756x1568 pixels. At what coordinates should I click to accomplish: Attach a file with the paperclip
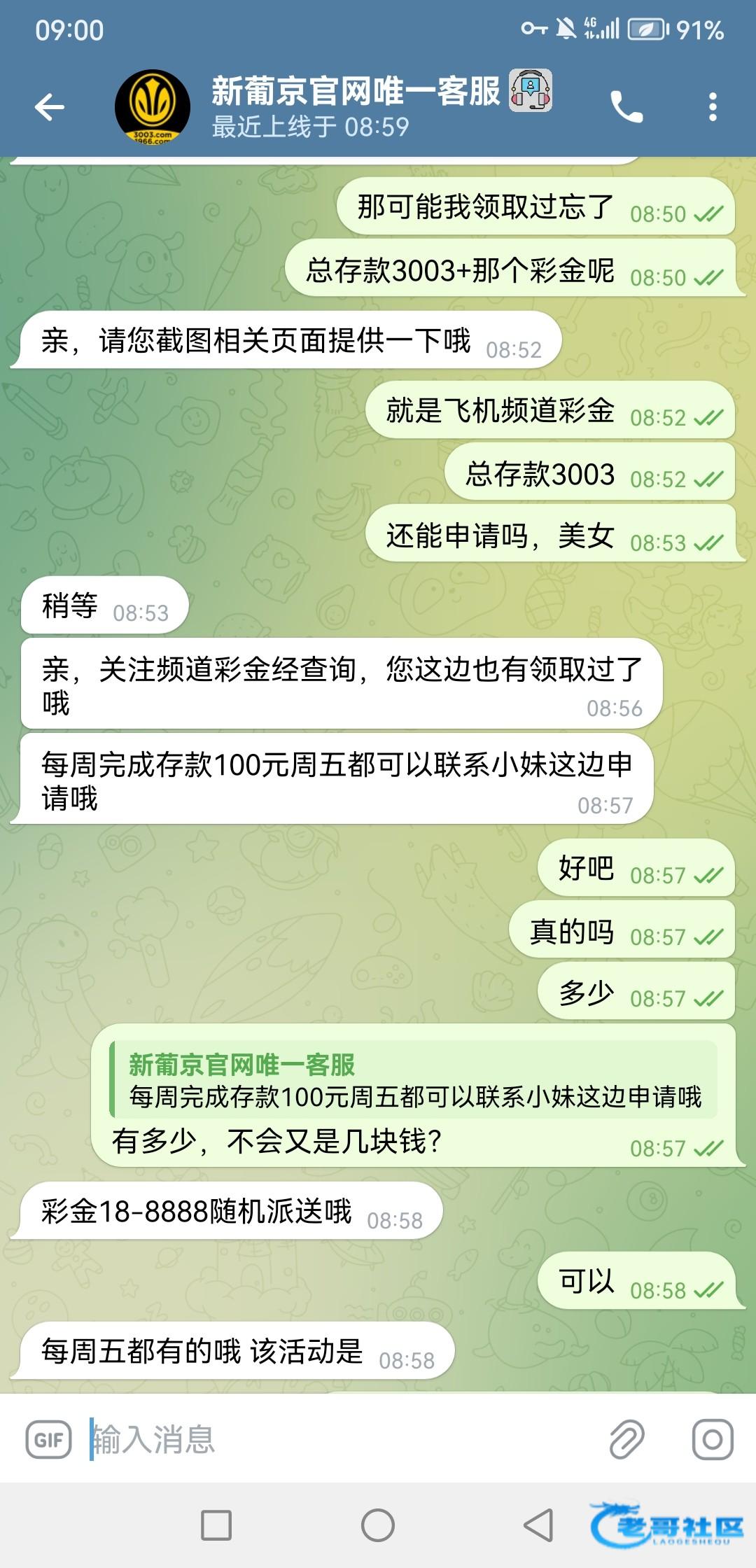click(x=626, y=1440)
